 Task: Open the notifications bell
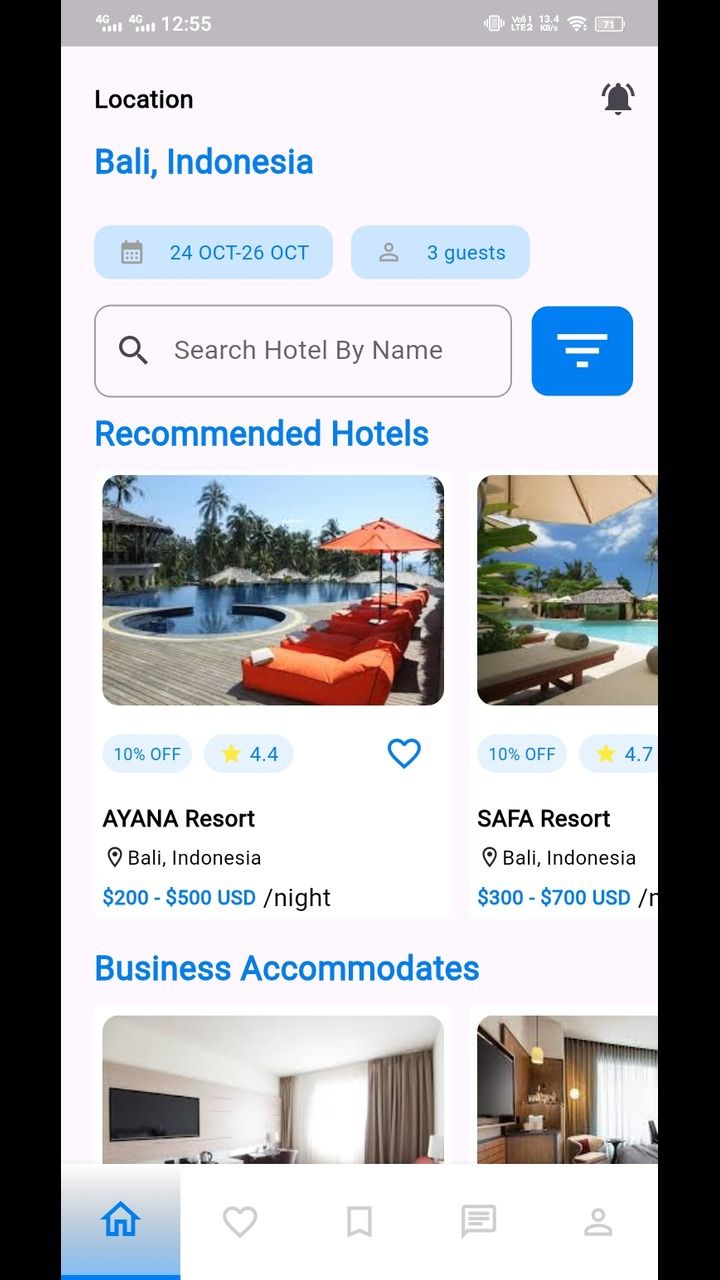point(618,99)
